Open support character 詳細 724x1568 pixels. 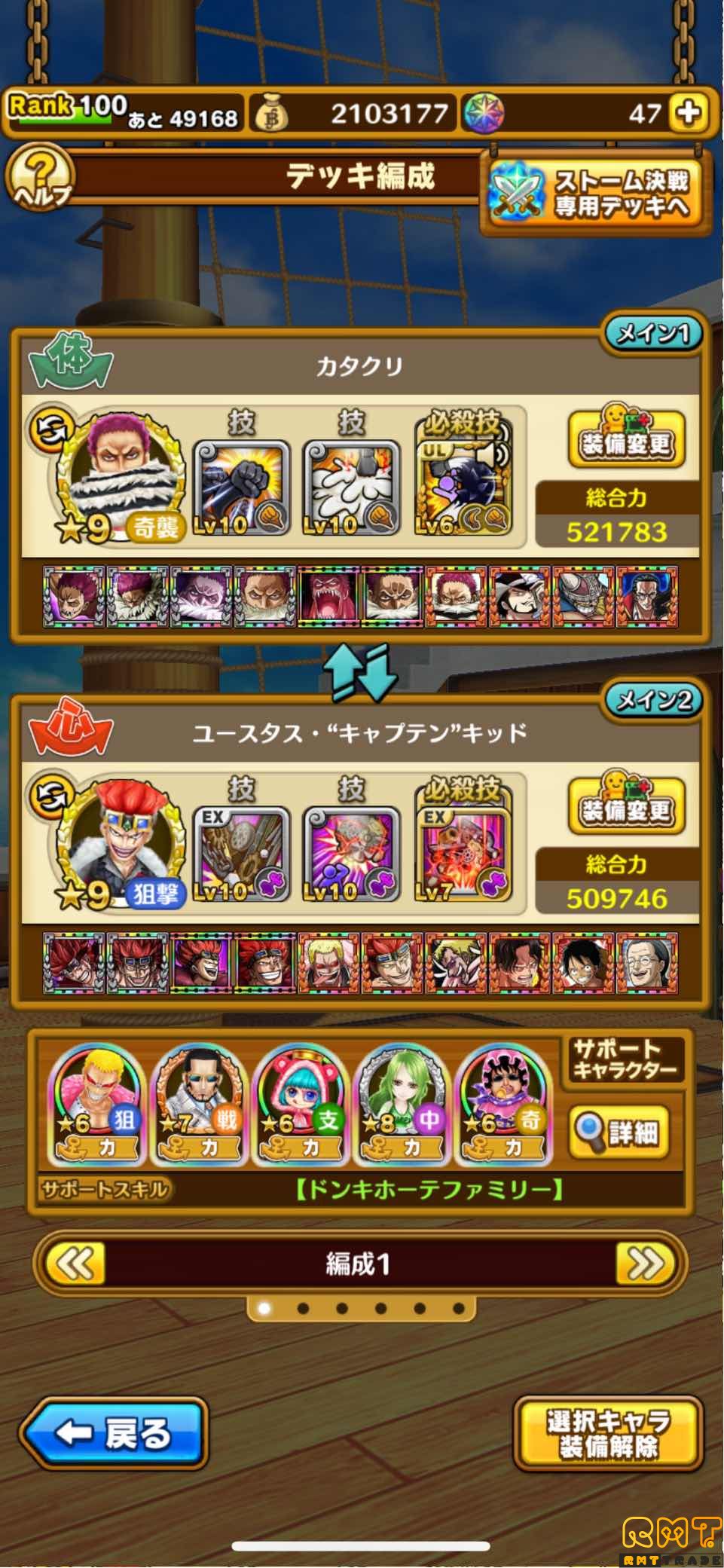[x=619, y=1131]
